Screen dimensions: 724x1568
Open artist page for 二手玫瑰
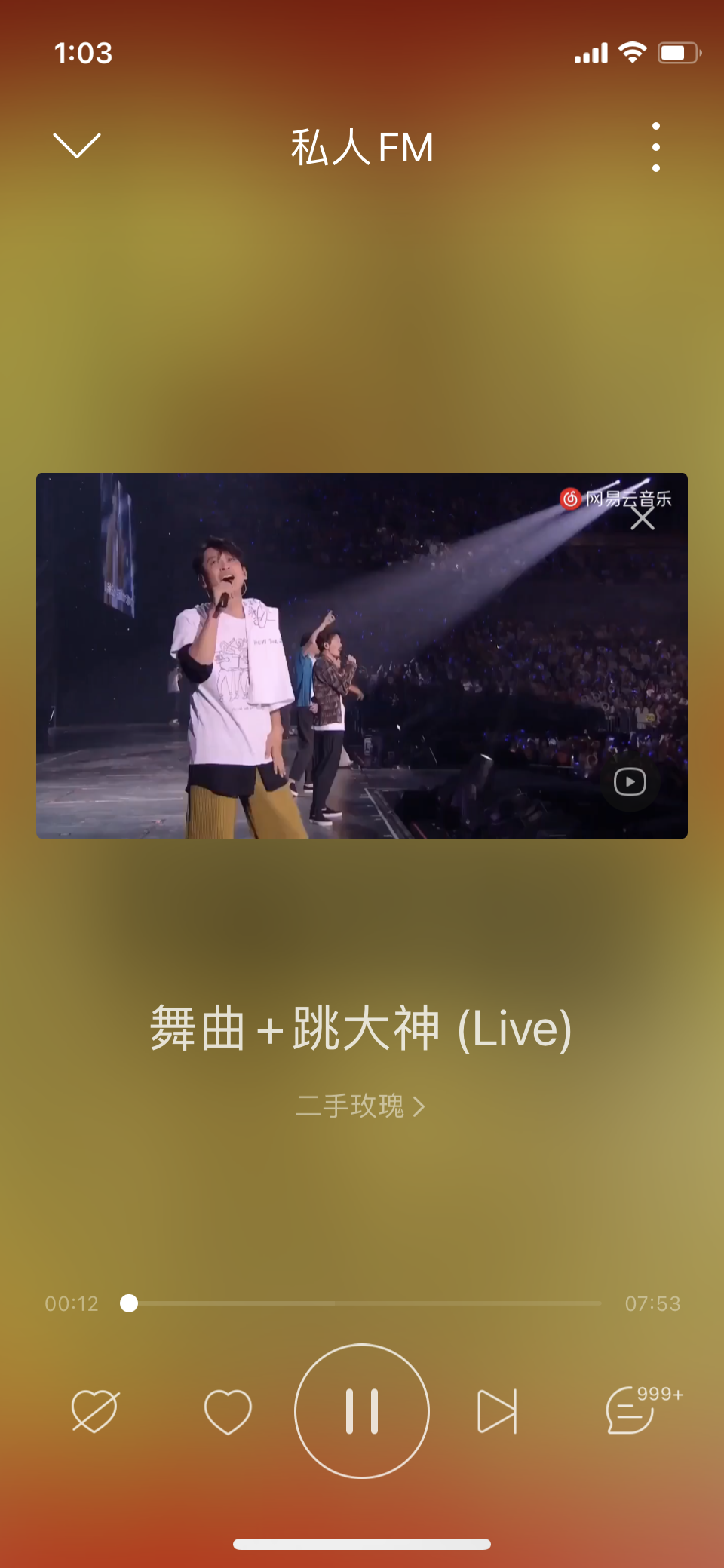pyautogui.click(x=360, y=1106)
